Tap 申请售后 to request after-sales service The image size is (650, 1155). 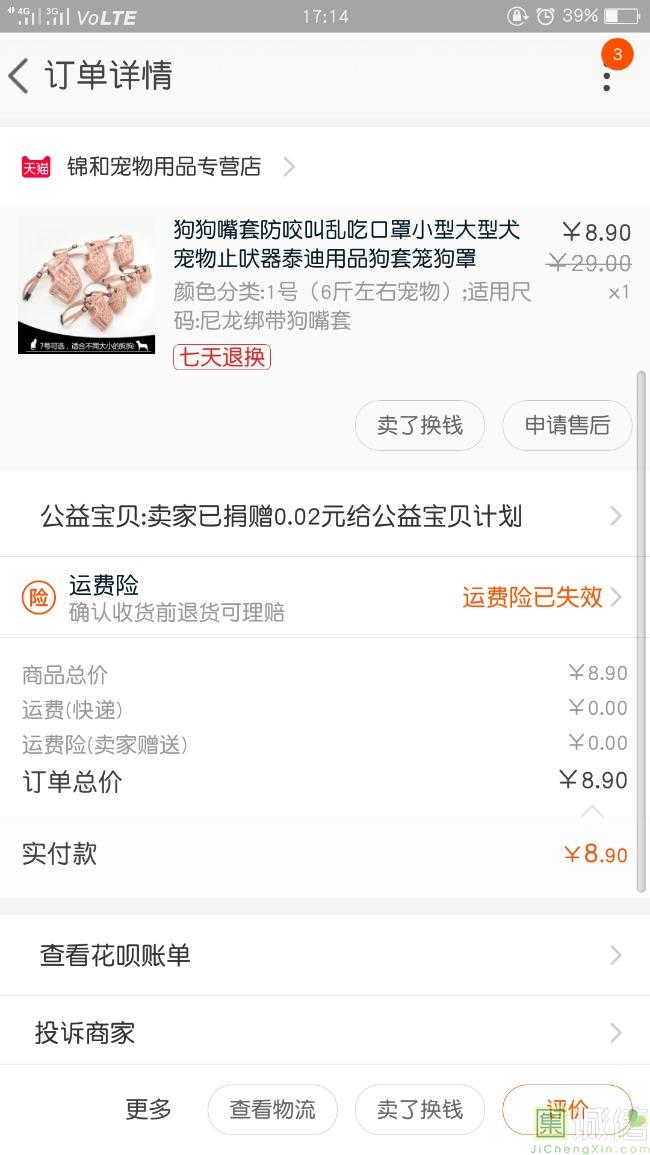click(566, 425)
